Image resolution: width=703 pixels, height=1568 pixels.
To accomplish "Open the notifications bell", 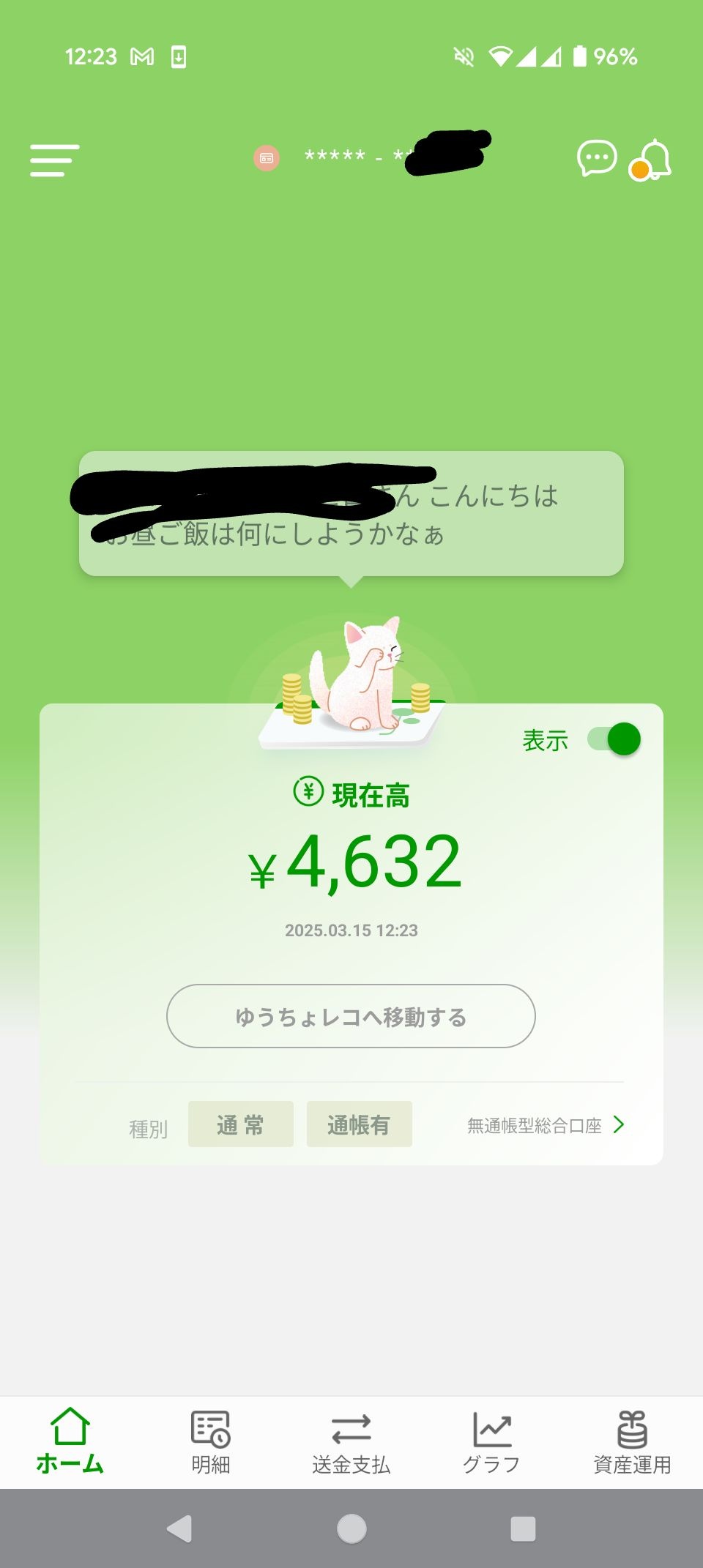I will click(x=652, y=160).
